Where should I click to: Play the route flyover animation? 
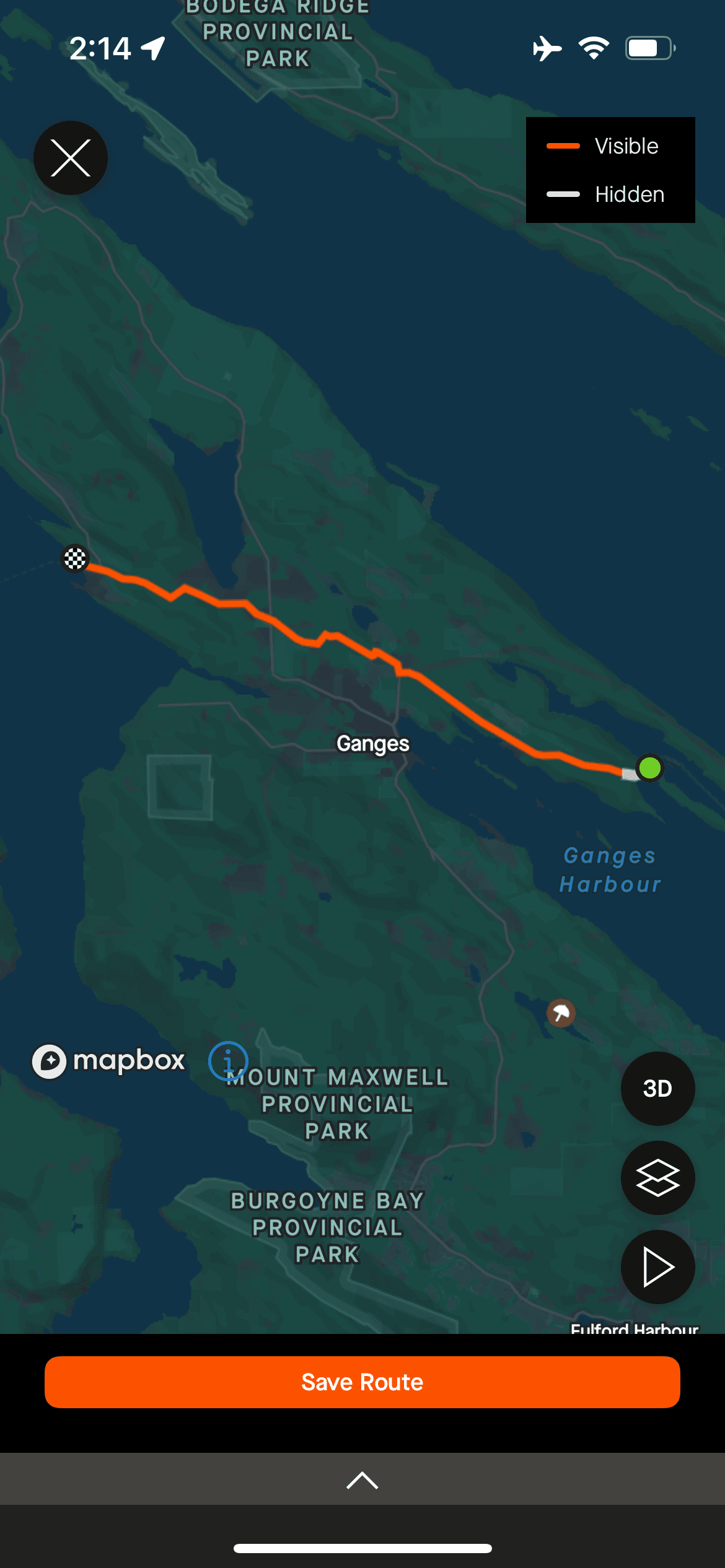(x=657, y=1267)
